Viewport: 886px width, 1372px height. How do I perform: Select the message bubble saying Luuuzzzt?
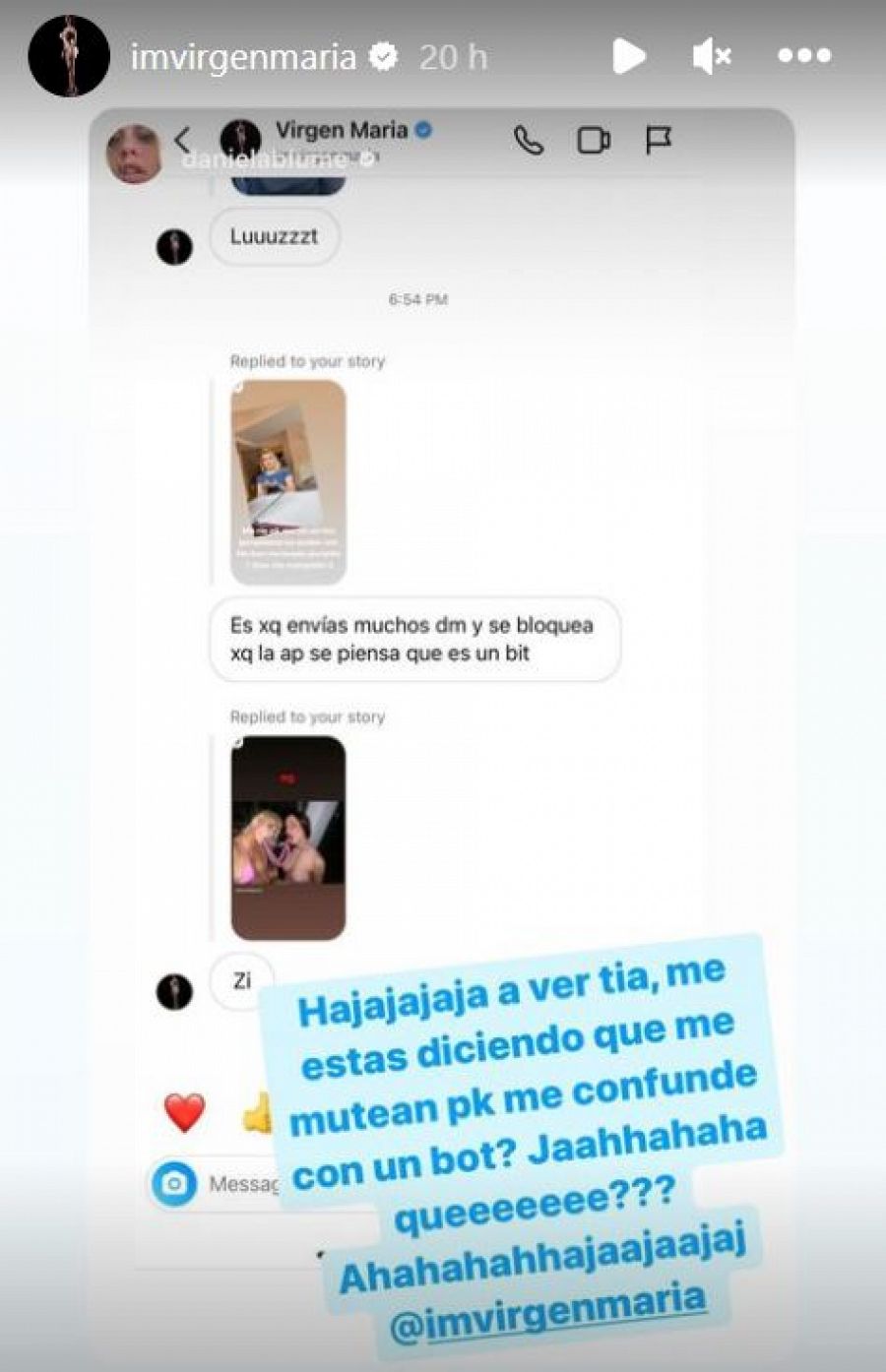(274, 237)
